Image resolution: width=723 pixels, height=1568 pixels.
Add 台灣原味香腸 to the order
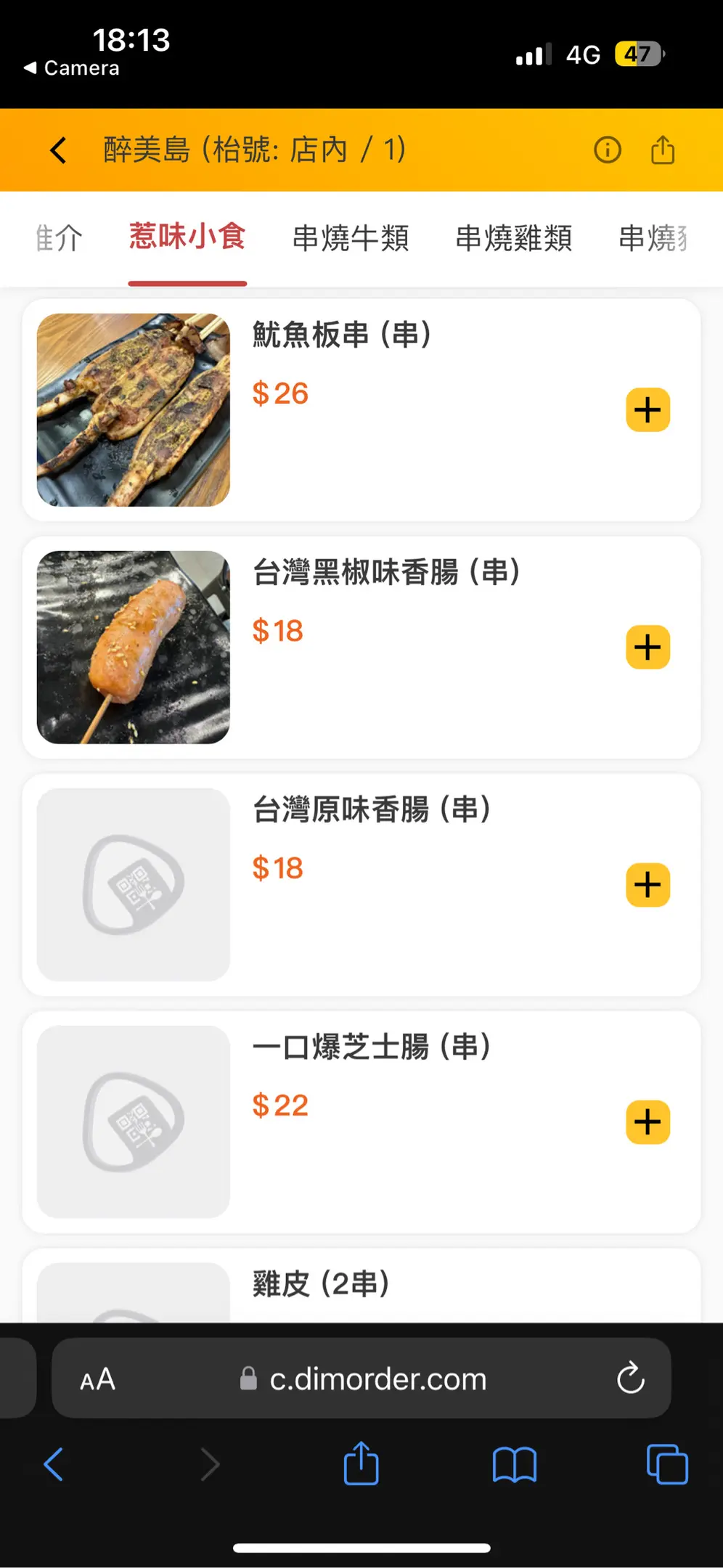tap(648, 885)
